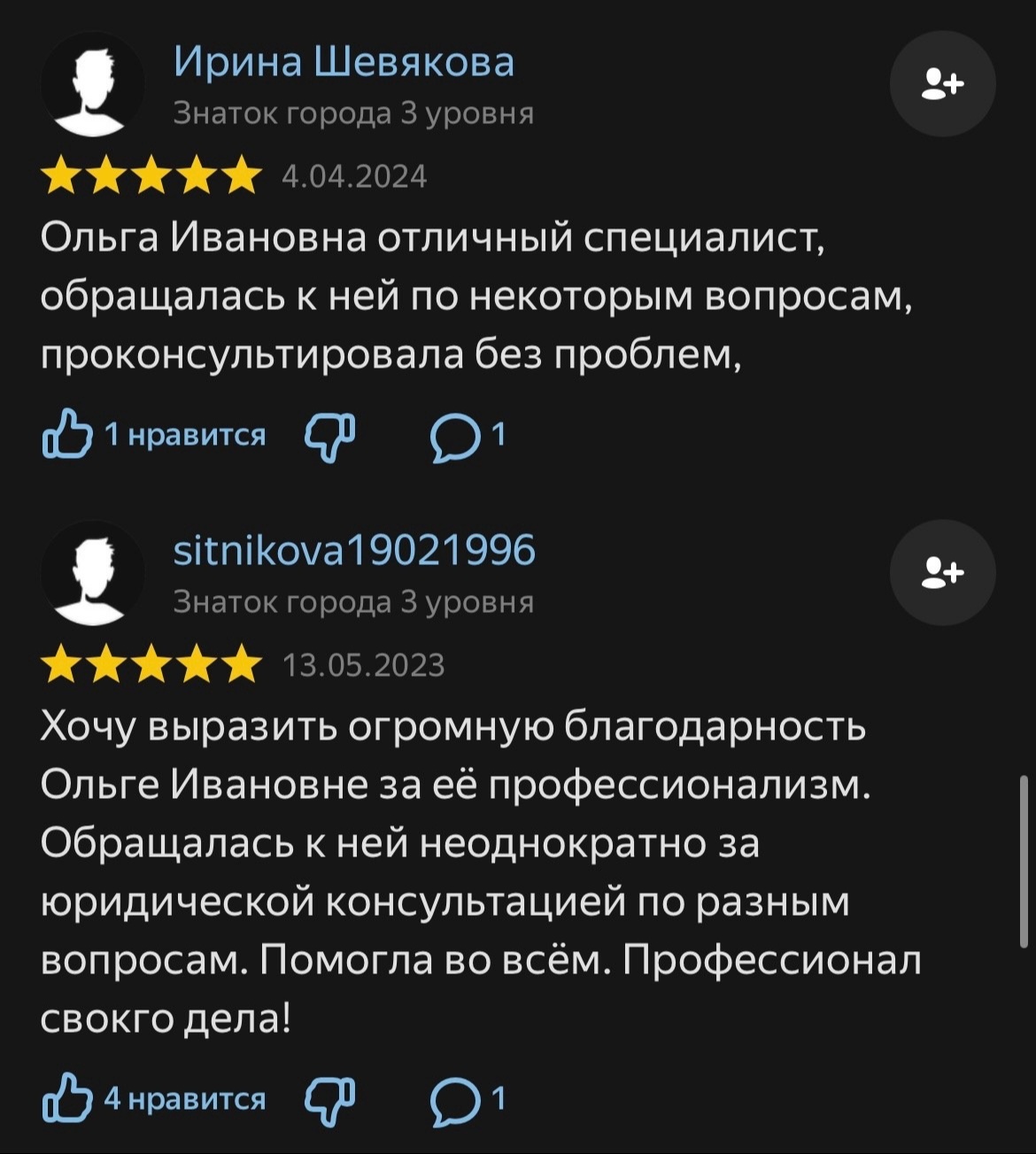Tap Ирина Шевякова's avatar
This screenshot has width=1036, height=1154.
92,85
